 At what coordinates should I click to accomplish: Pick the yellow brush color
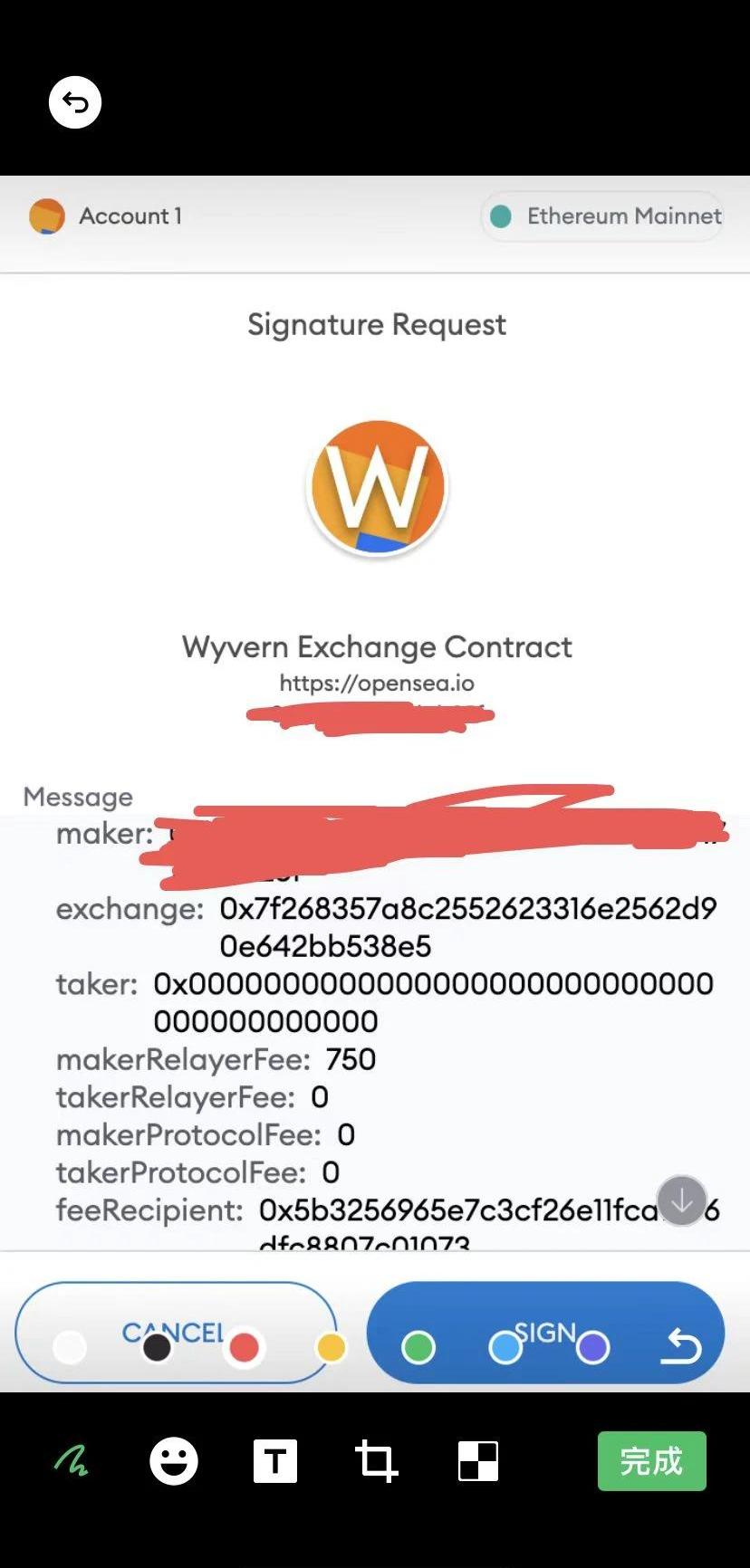click(331, 1347)
